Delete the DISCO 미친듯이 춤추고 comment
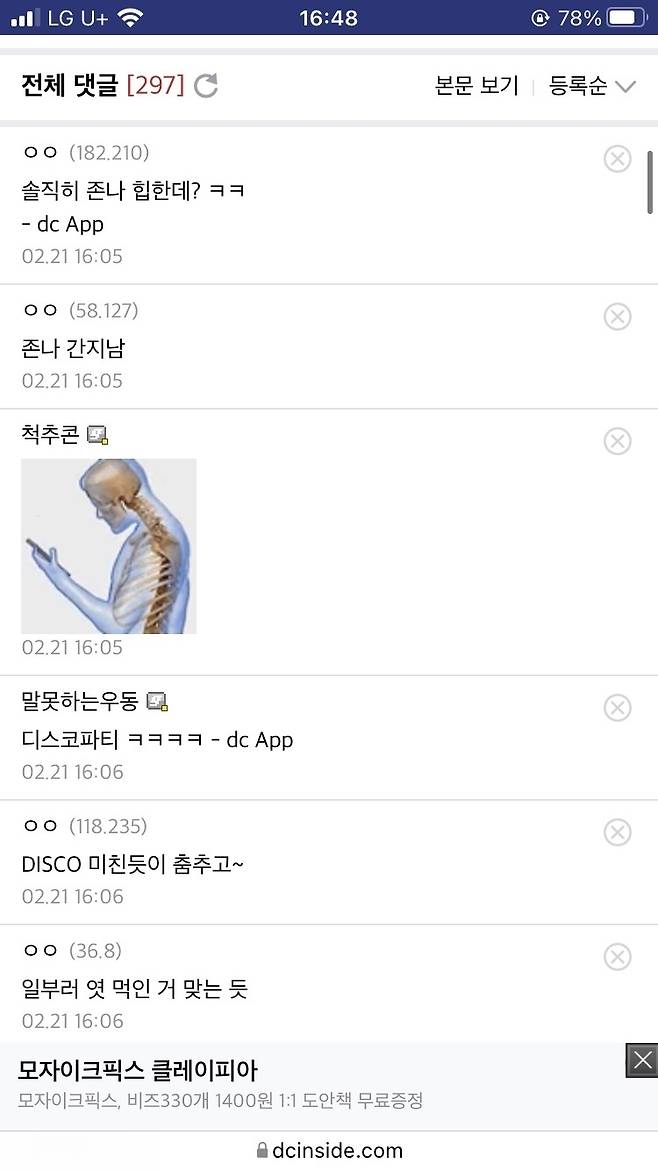Image resolution: width=658 pixels, height=1170 pixels. coord(618,832)
